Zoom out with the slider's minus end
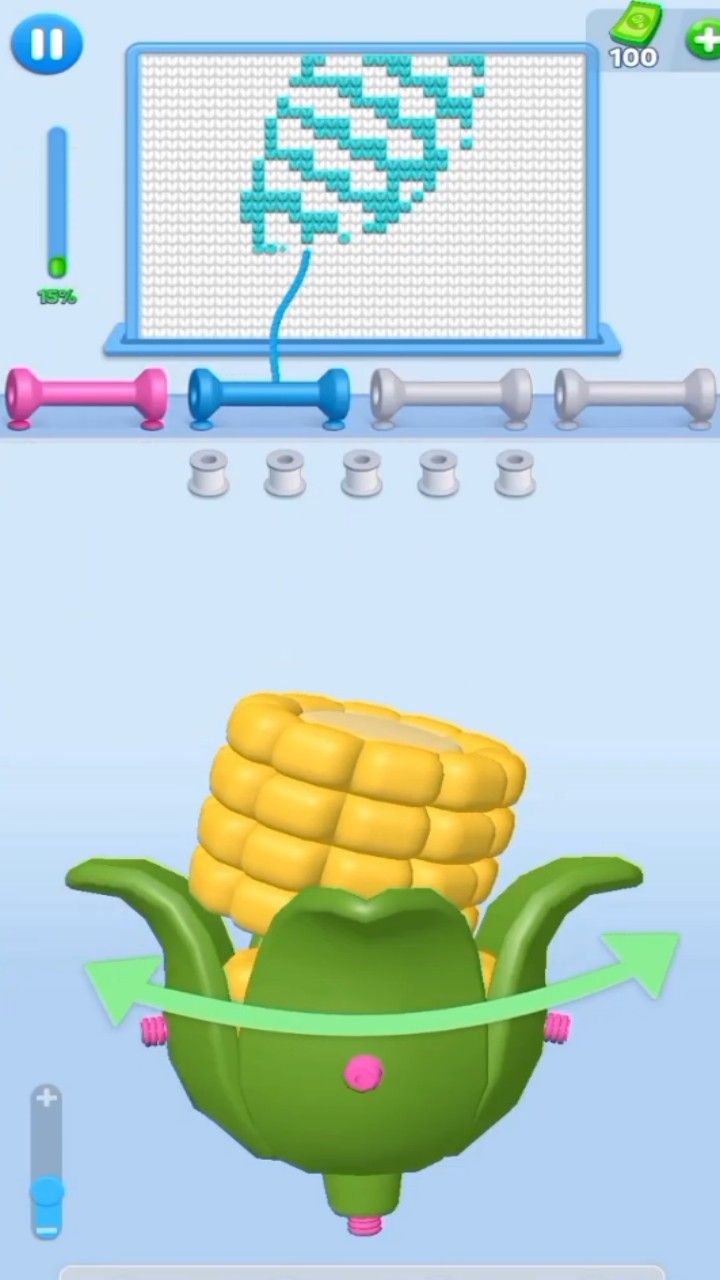 46,1229
